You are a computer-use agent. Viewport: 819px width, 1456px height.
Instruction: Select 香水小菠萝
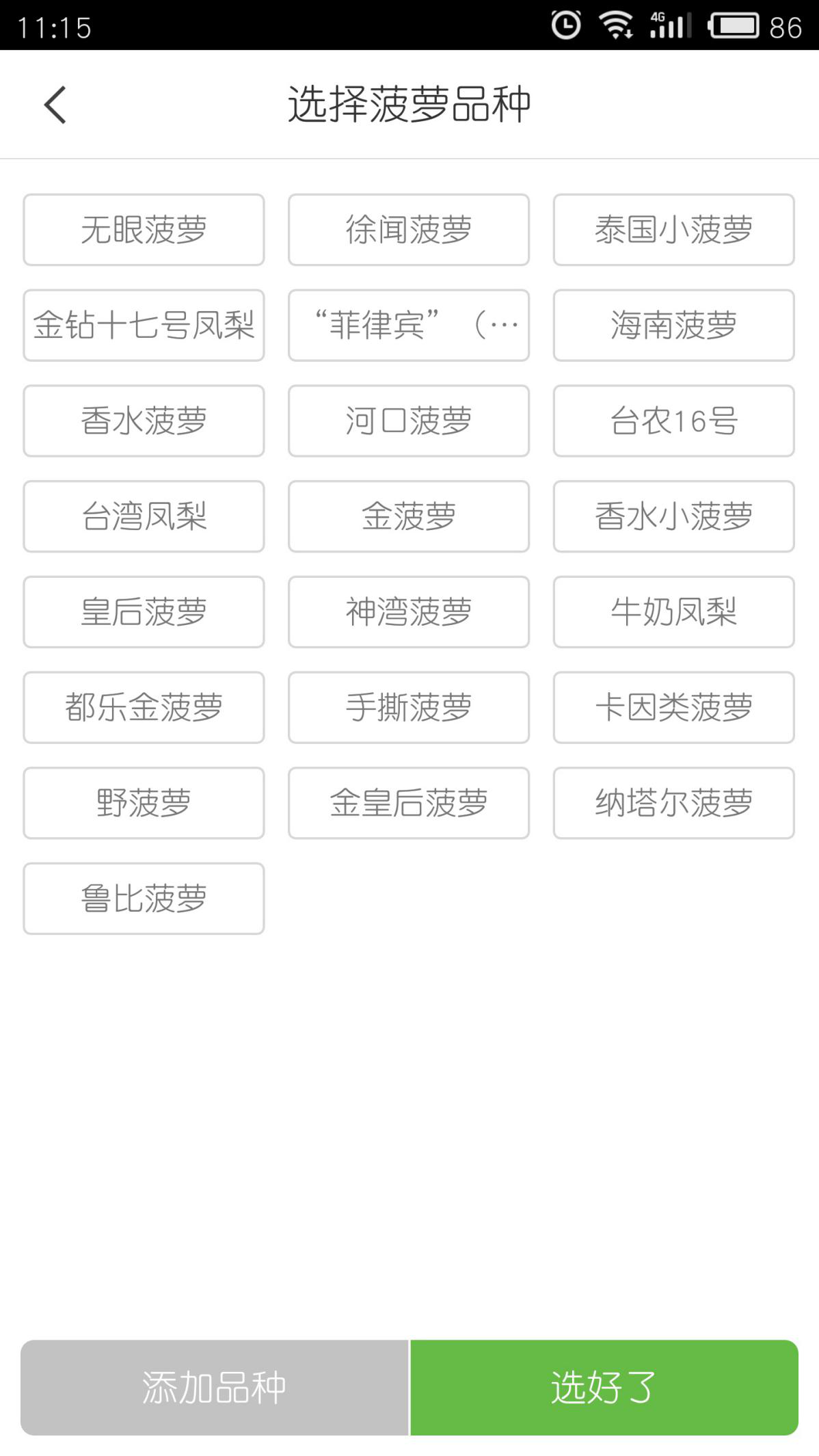(674, 516)
